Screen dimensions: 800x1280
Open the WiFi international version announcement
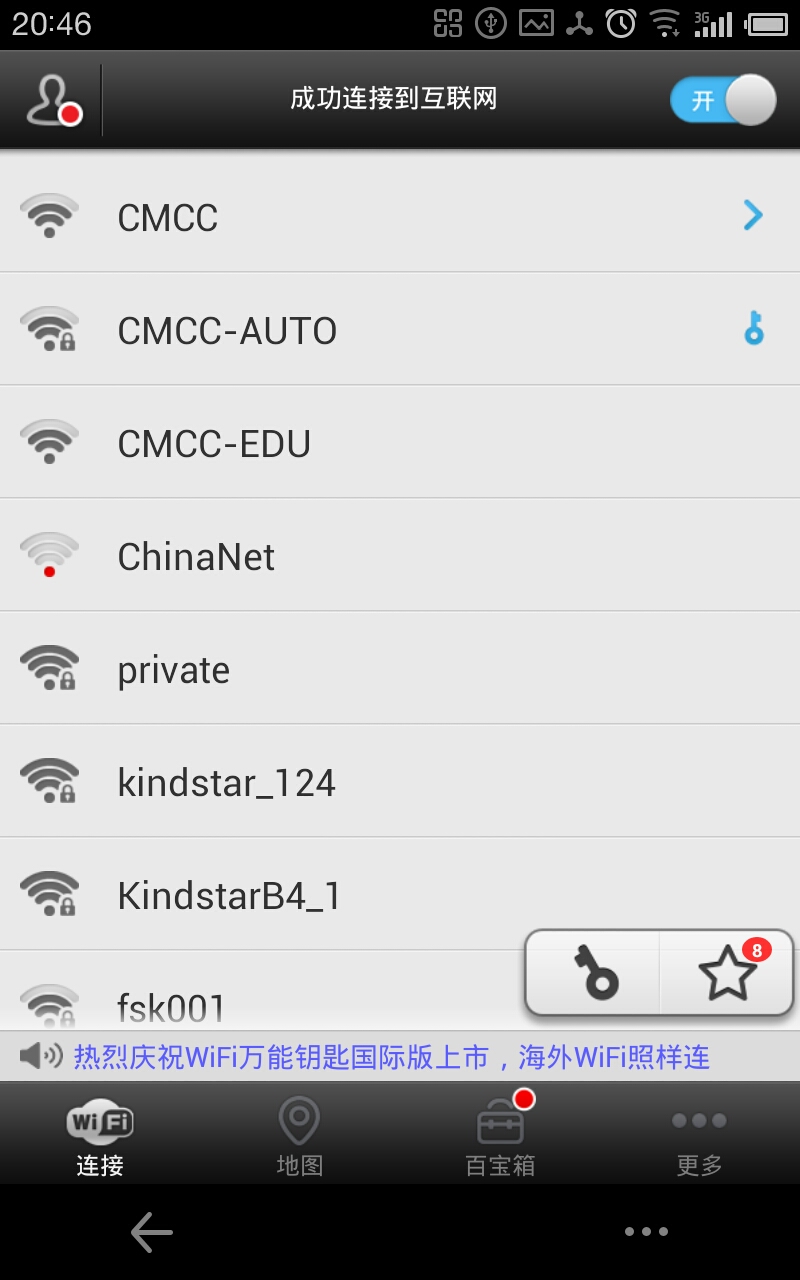coord(390,1057)
